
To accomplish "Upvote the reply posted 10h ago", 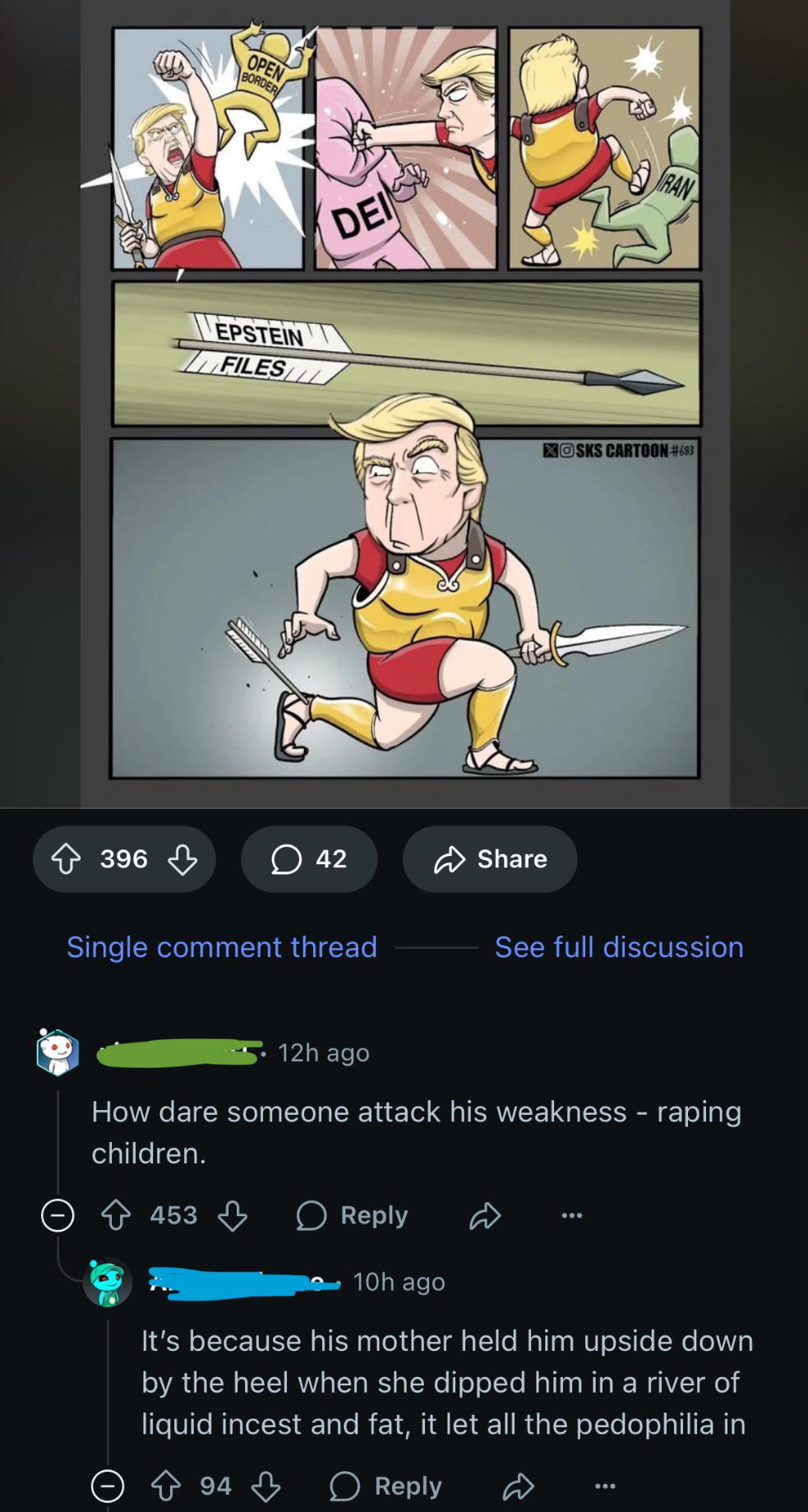I will pos(166,1486).
